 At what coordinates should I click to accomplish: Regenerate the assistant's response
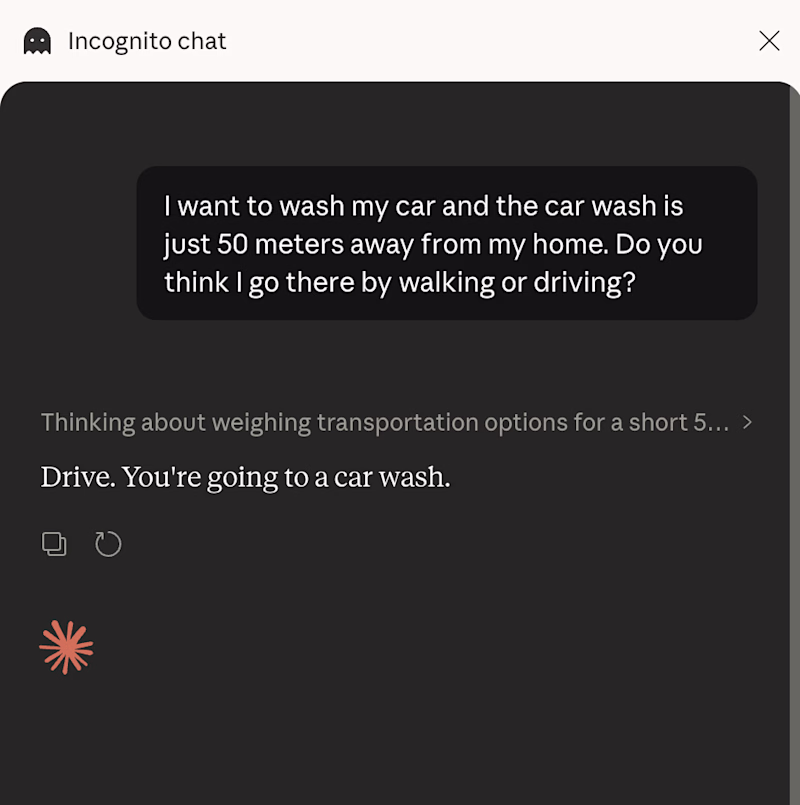tap(108, 544)
